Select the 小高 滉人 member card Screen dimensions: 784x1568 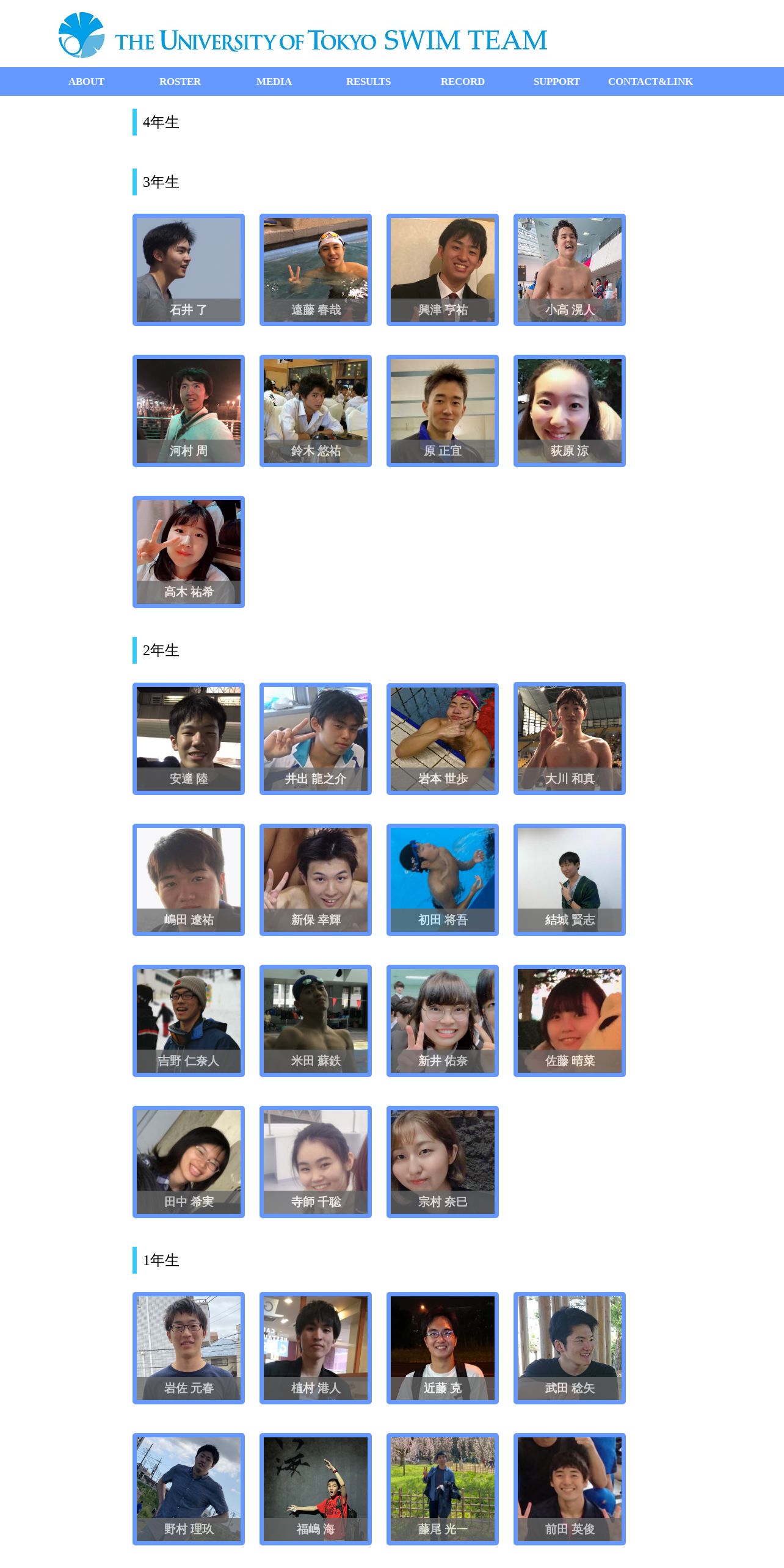click(x=570, y=270)
